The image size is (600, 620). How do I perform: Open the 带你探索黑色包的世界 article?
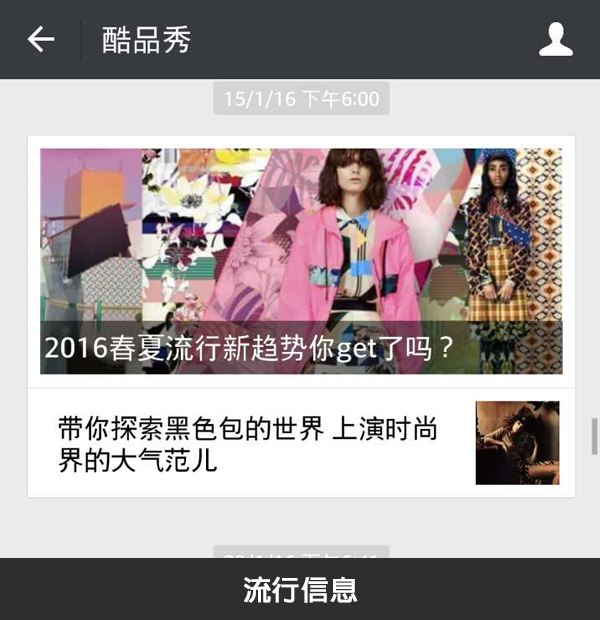pyautogui.click(x=248, y=445)
